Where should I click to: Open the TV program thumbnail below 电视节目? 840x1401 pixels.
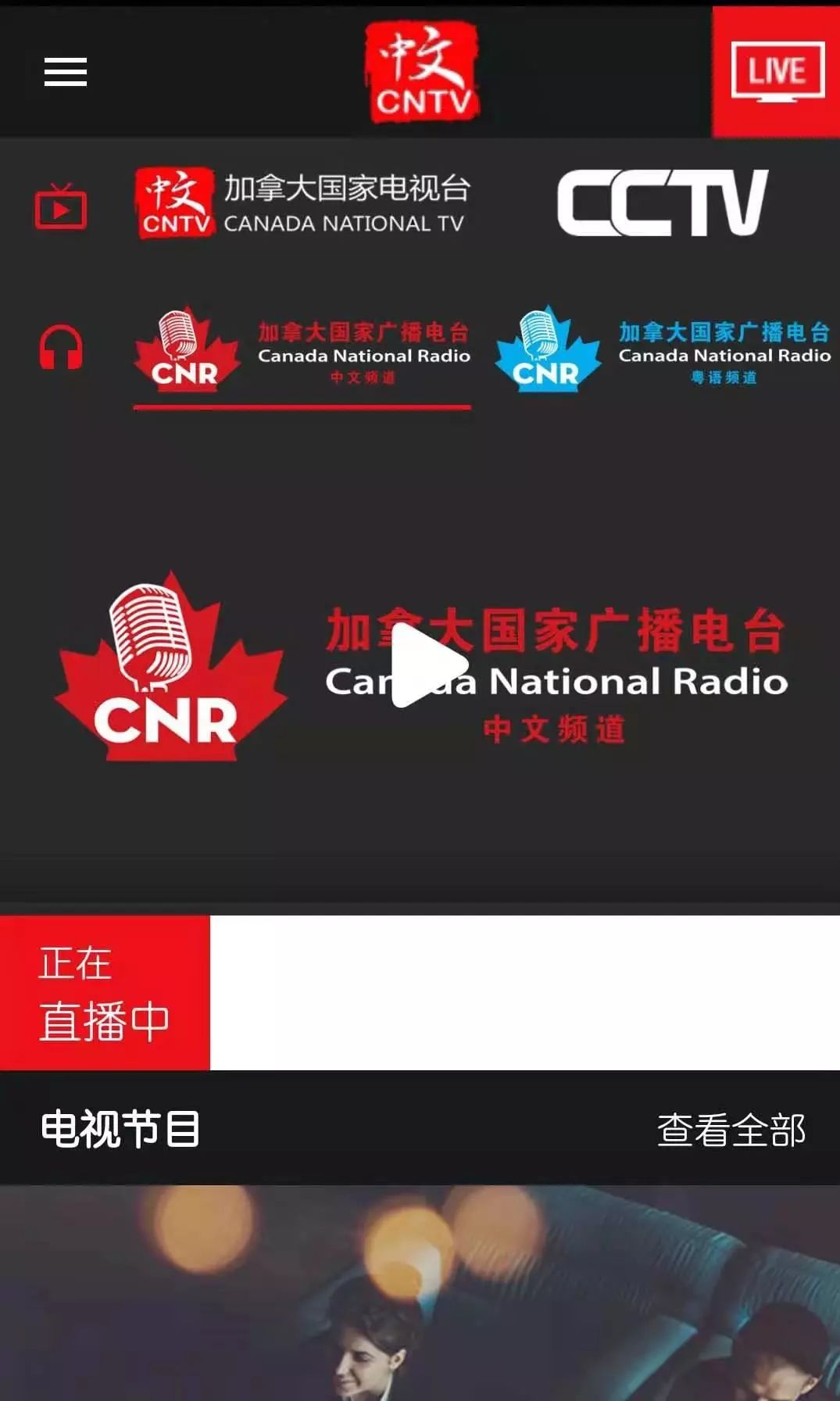pos(420,1293)
